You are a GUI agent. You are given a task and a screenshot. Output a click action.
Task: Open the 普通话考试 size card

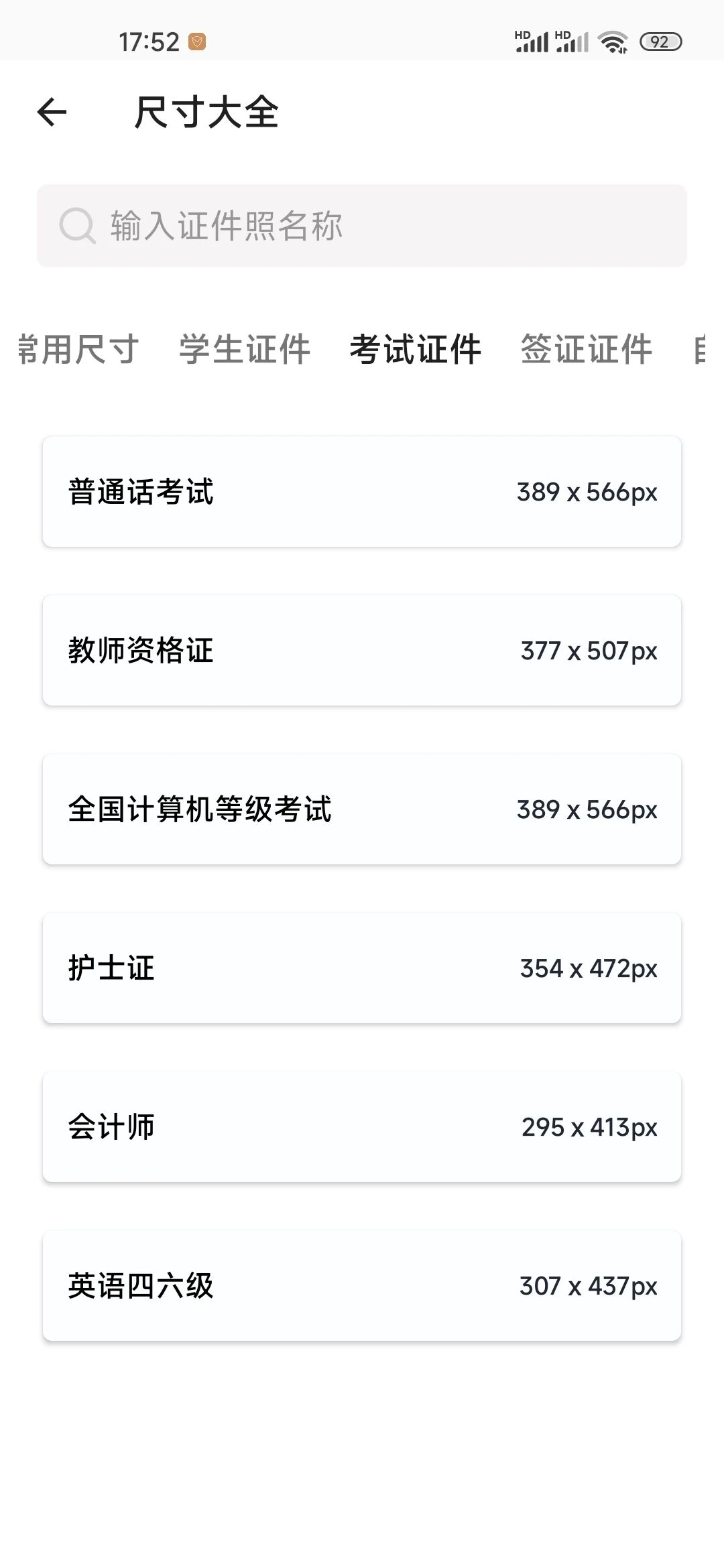pos(362,492)
